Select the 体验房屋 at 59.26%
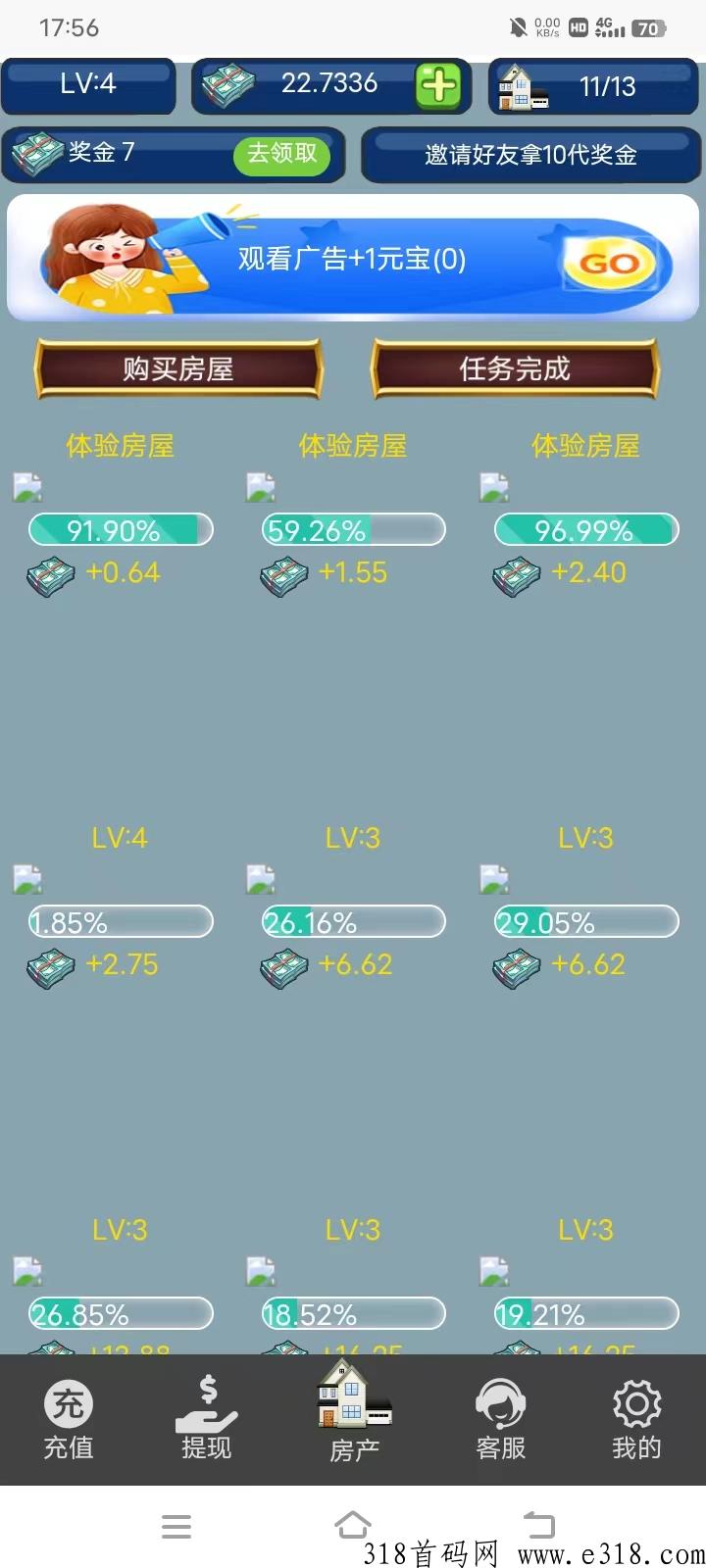Image resolution: width=706 pixels, height=1568 pixels. click(x=353, y=514)
